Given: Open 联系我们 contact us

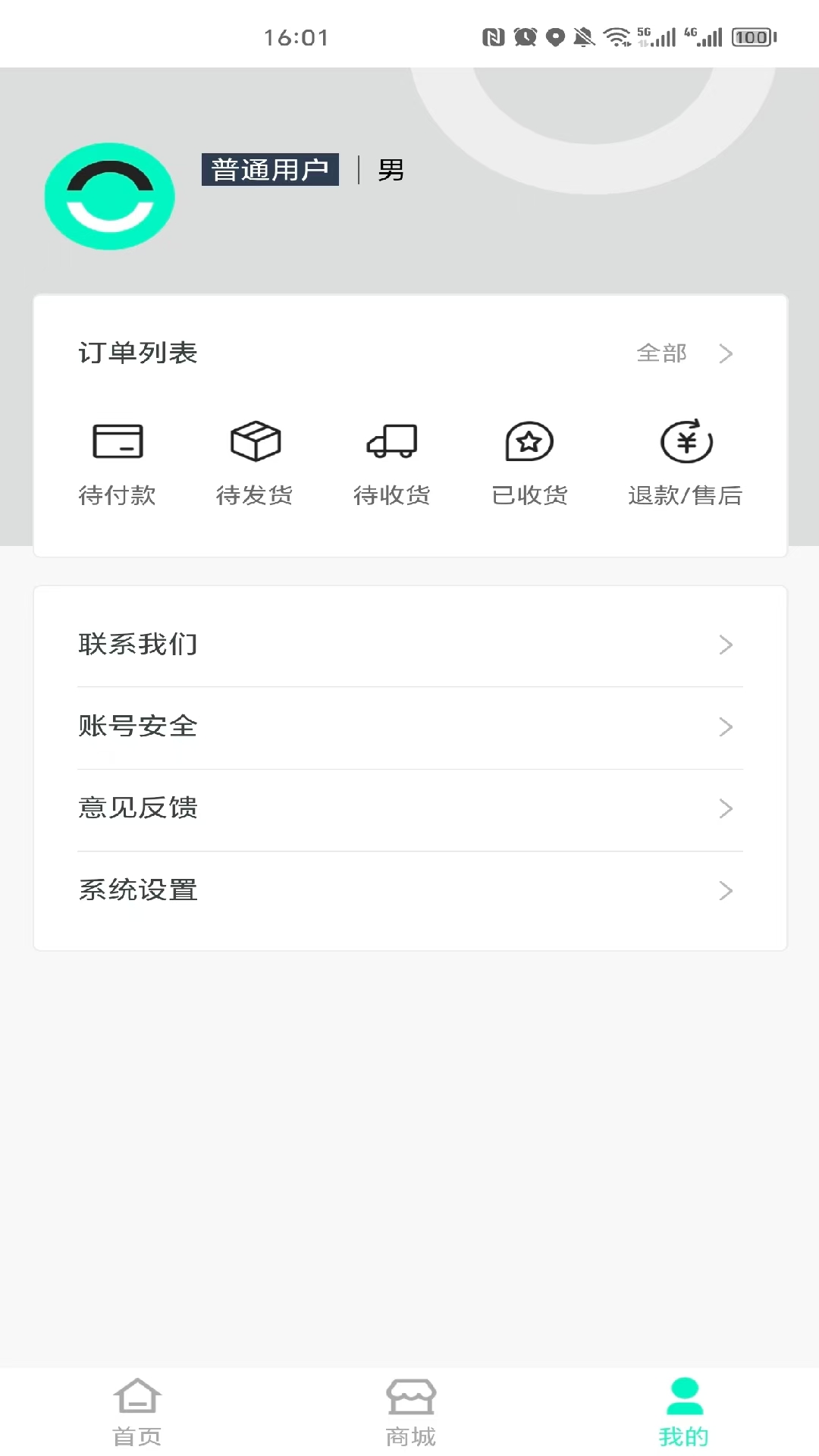Looking at the screenshot, I should (x=409, y=645).
